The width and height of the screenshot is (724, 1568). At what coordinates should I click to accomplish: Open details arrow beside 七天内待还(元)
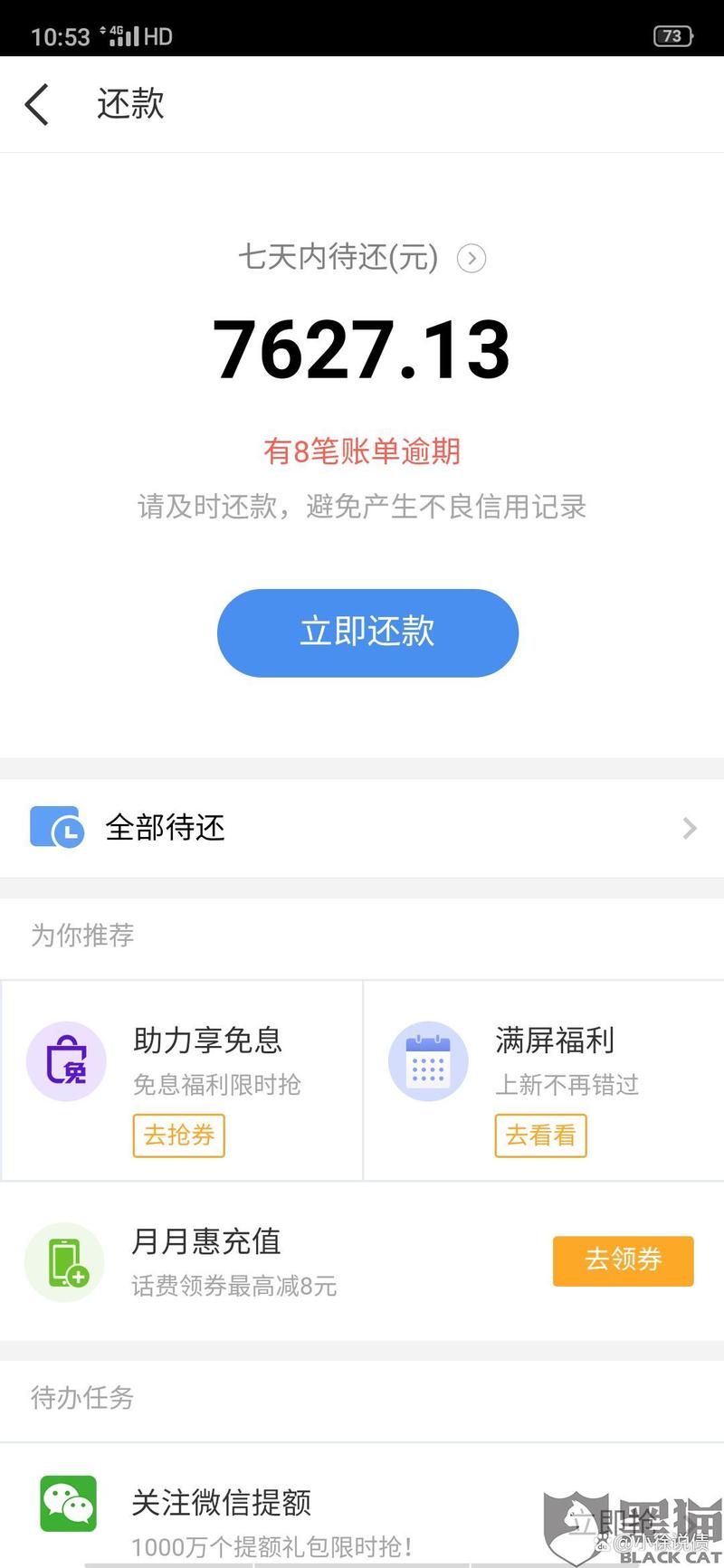click(472, 259)
